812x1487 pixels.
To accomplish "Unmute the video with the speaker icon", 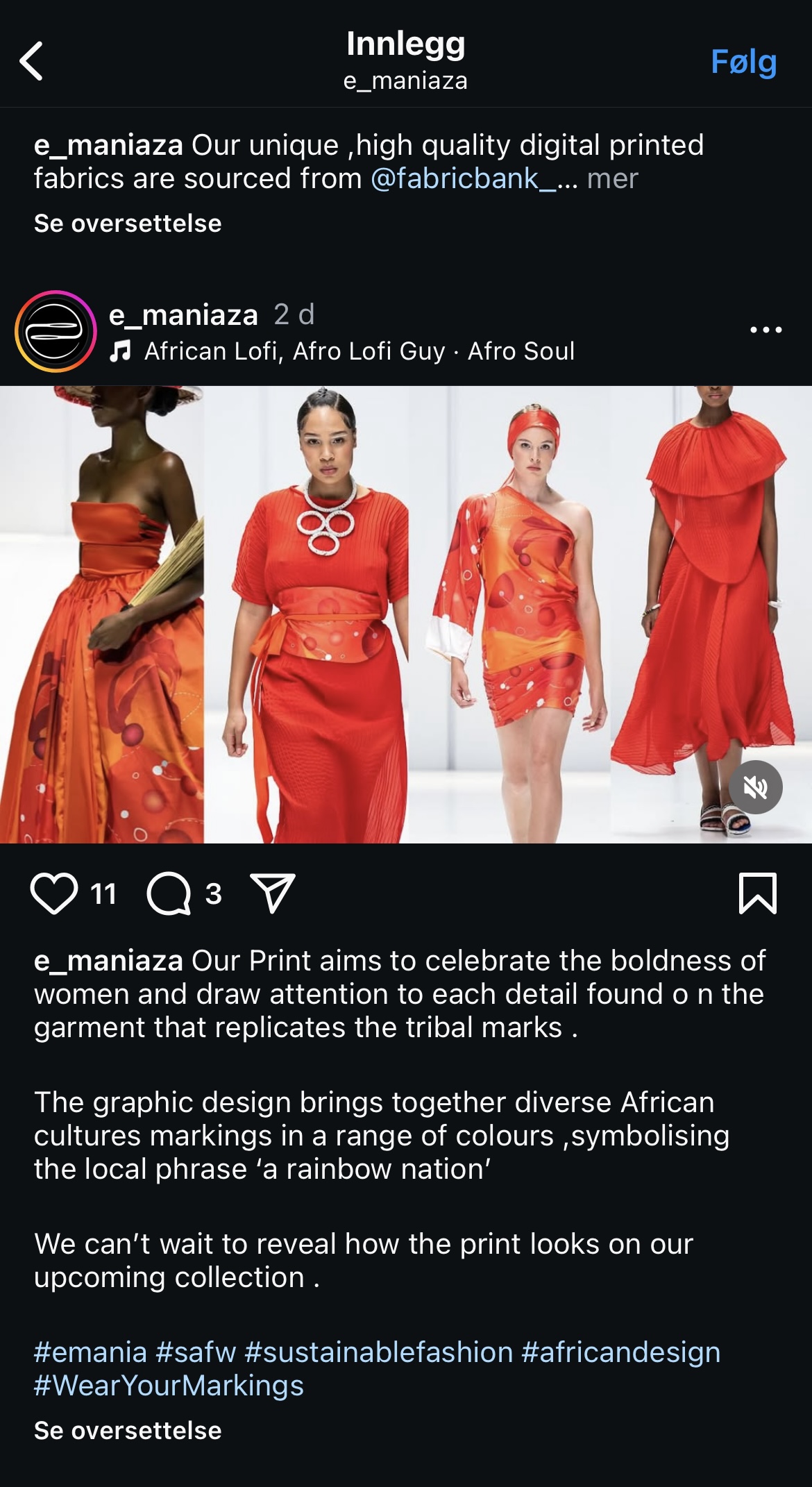I will [755, 787].
